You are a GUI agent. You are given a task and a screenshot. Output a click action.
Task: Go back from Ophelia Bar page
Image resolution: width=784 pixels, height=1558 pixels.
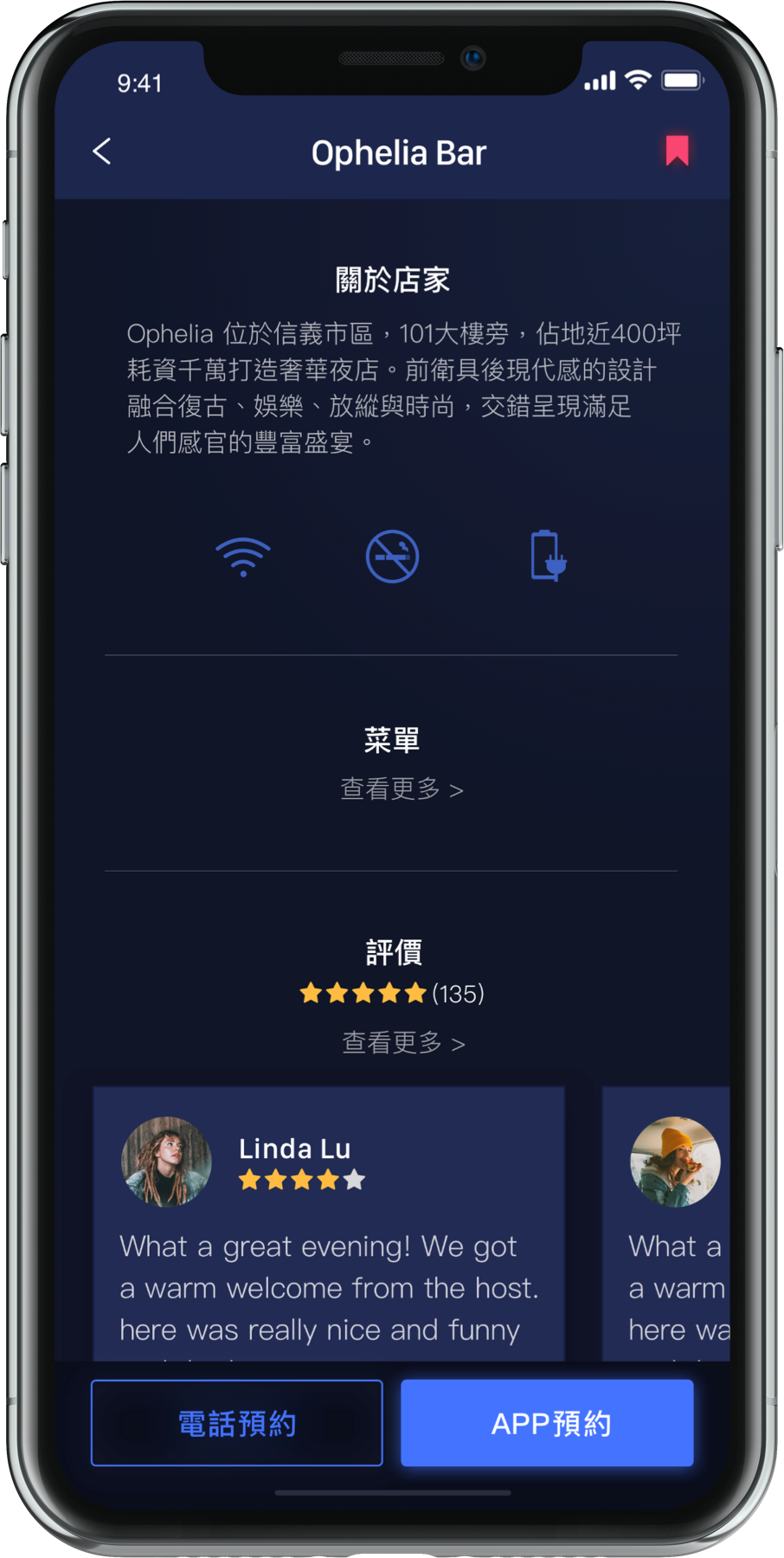[x=102, y=151]
